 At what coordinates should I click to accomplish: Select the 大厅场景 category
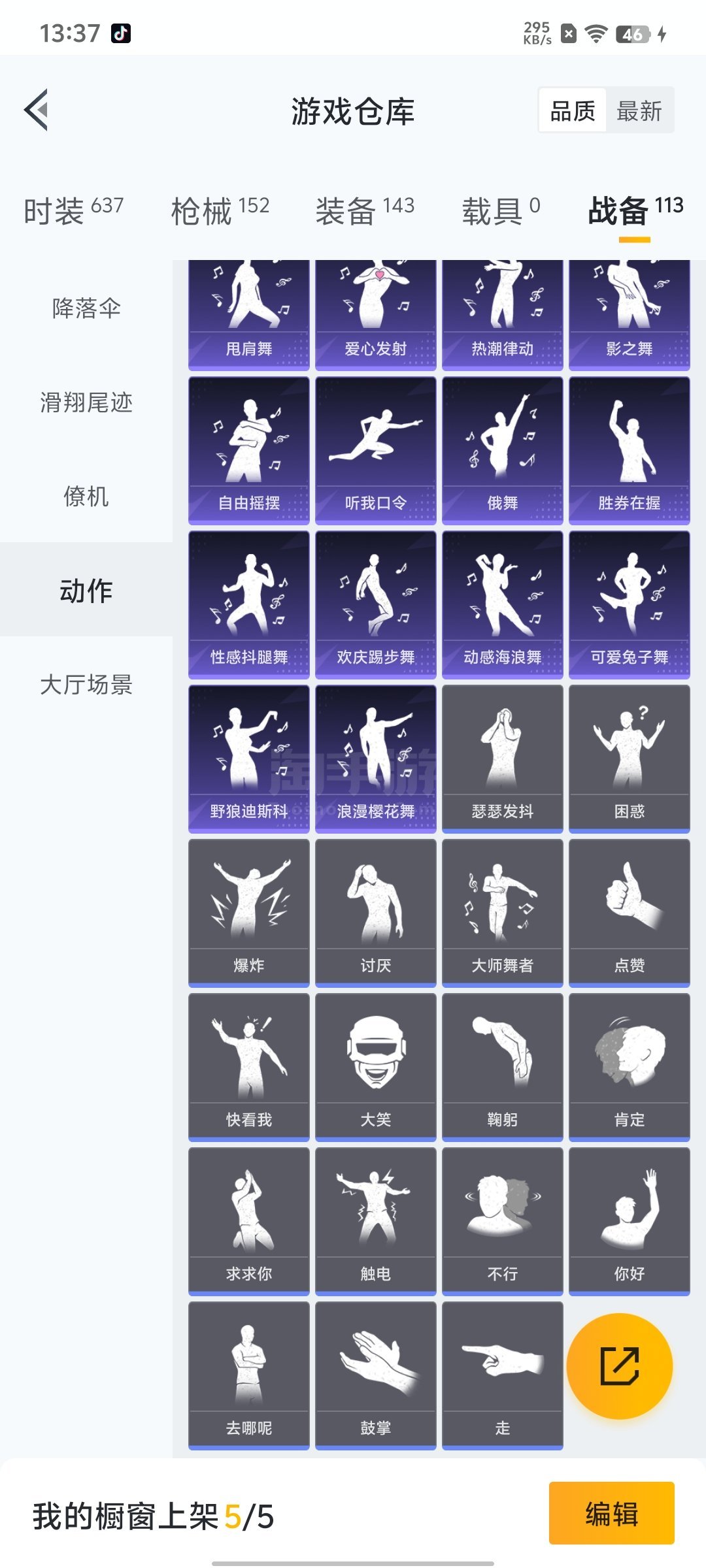pos(86,684)
